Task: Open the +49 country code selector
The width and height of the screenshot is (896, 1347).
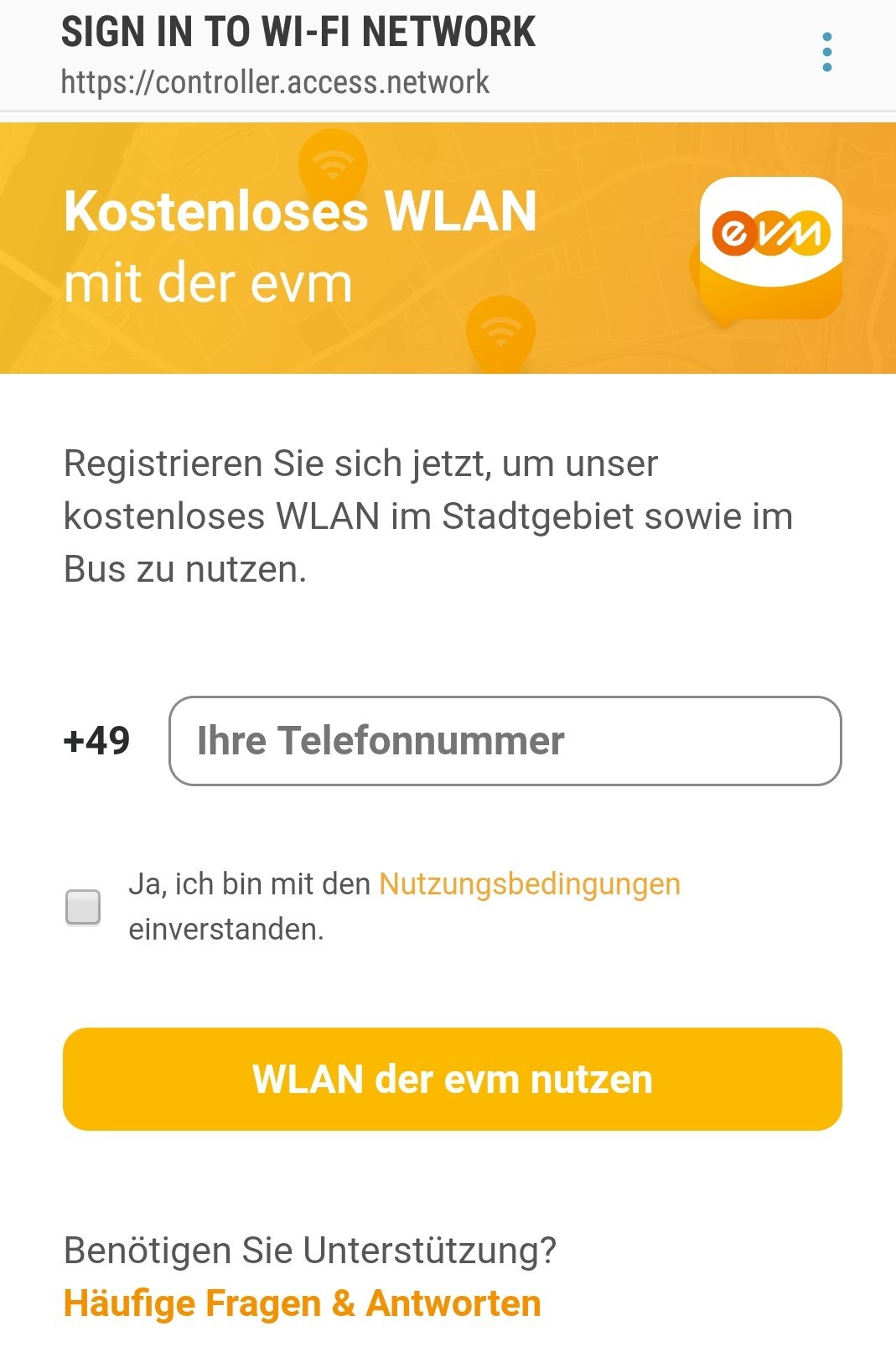Action: [98, 741]
